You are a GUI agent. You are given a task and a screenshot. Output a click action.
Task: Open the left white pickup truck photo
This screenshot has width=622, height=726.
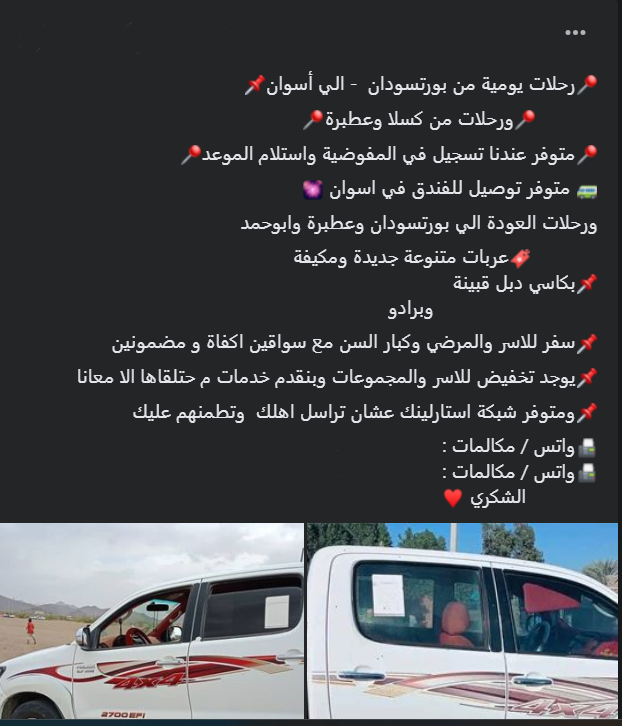151,622
